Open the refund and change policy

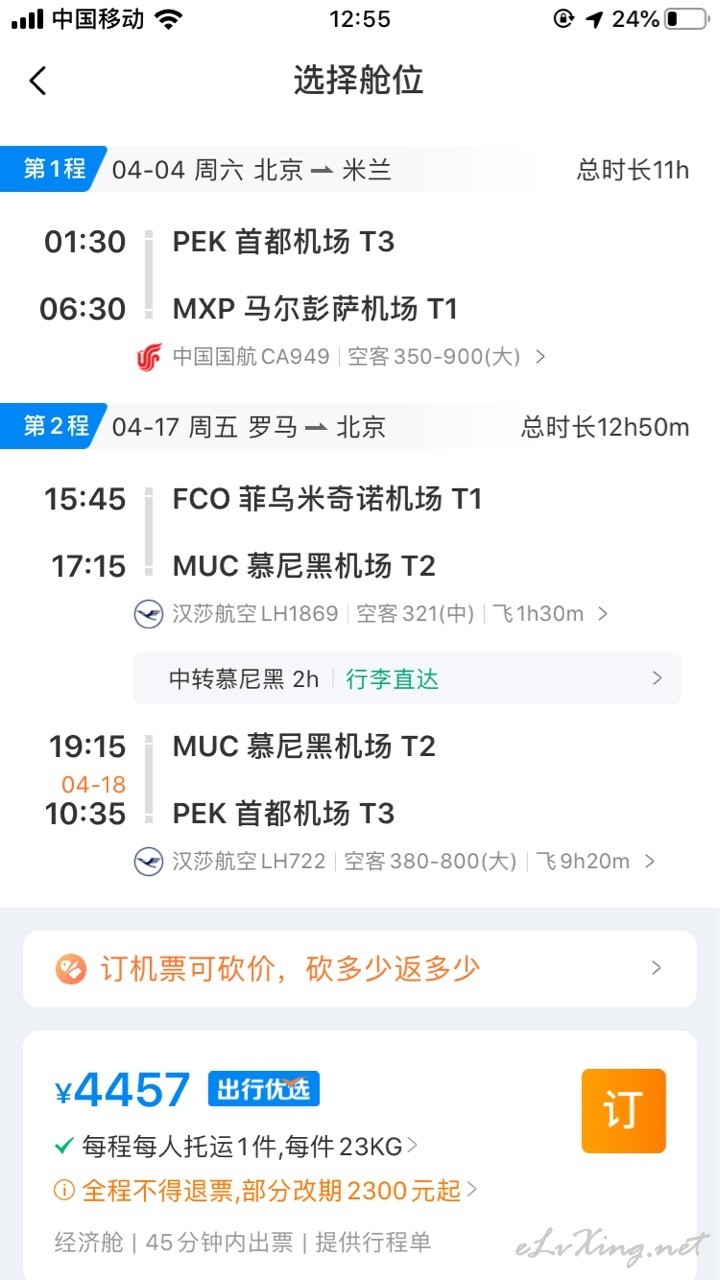266,1190
